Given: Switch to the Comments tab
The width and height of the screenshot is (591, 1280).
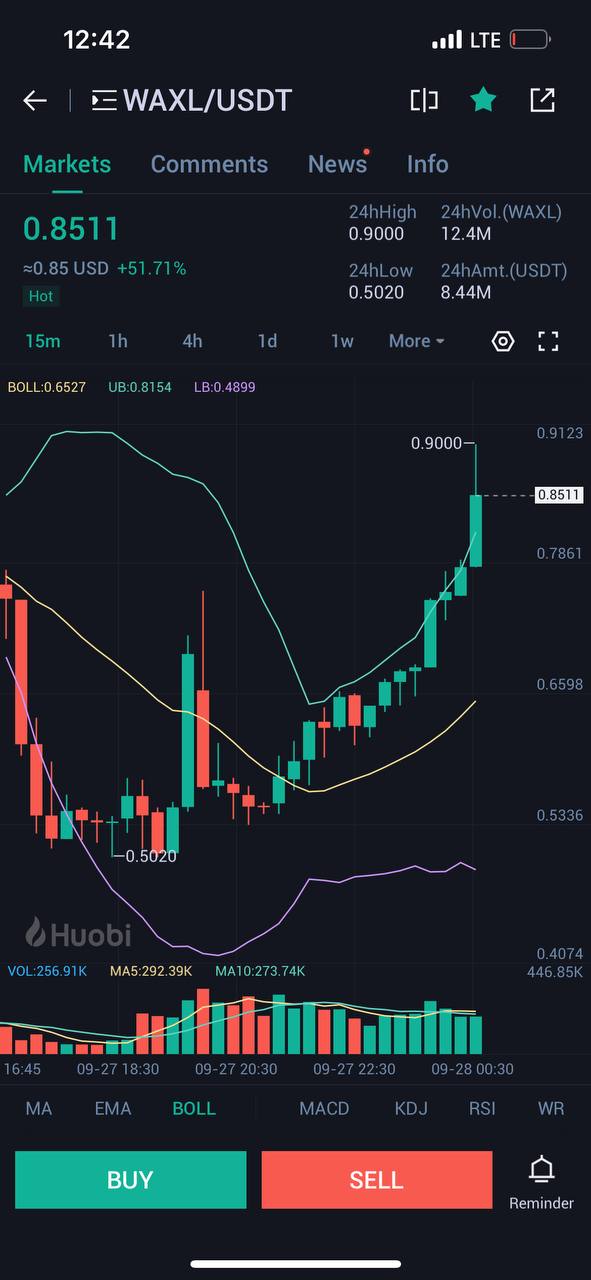Looking at the screenshot, I should coord(209,164).
